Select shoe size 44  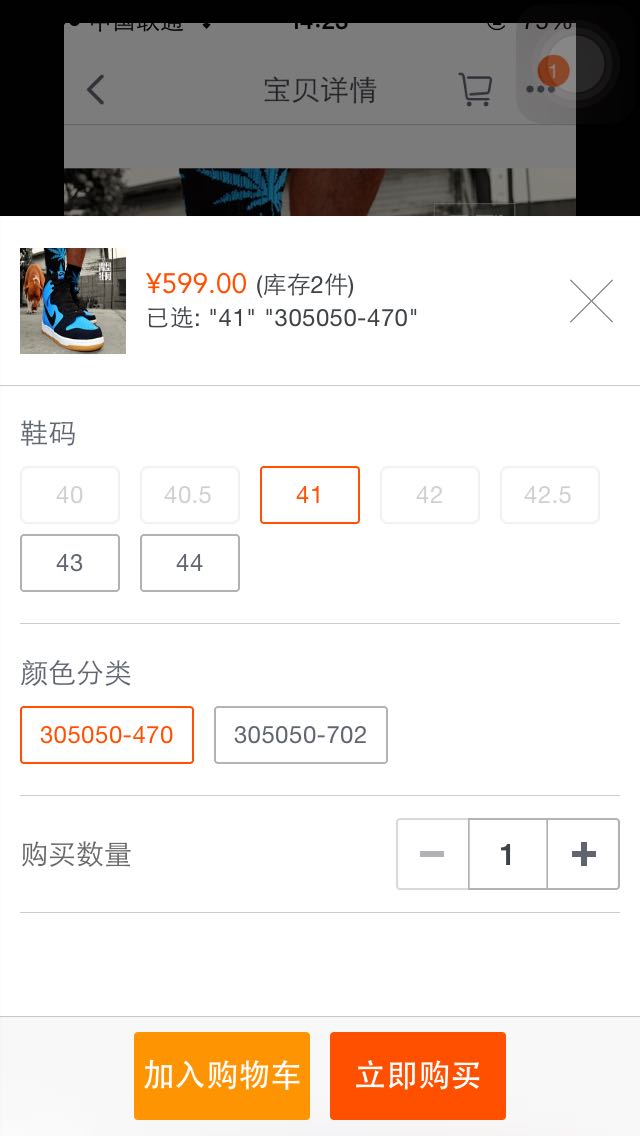[x=190, y=563]
